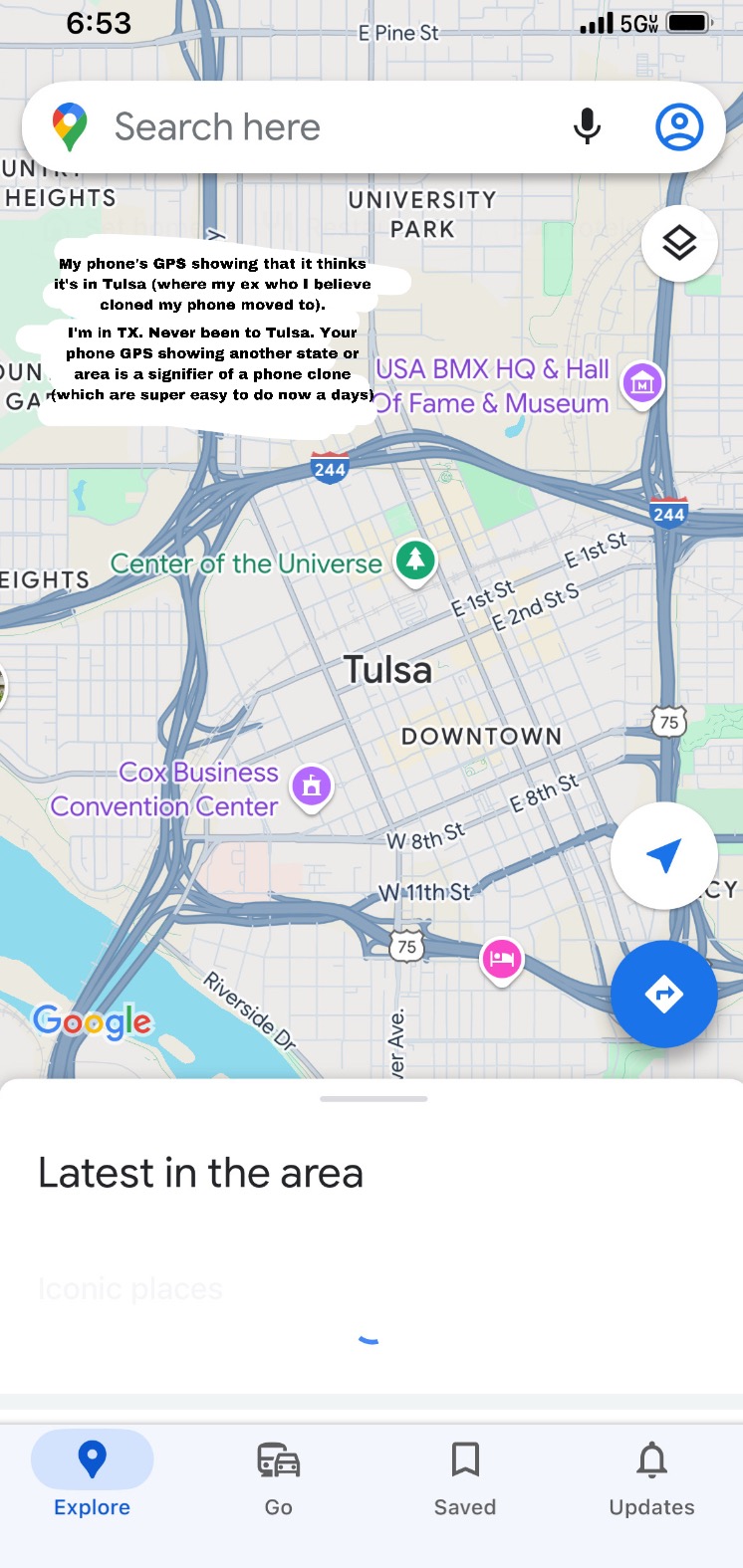Open the map layers button
The height and width of the screenshot is (1568, 743).
coord(679,243)
